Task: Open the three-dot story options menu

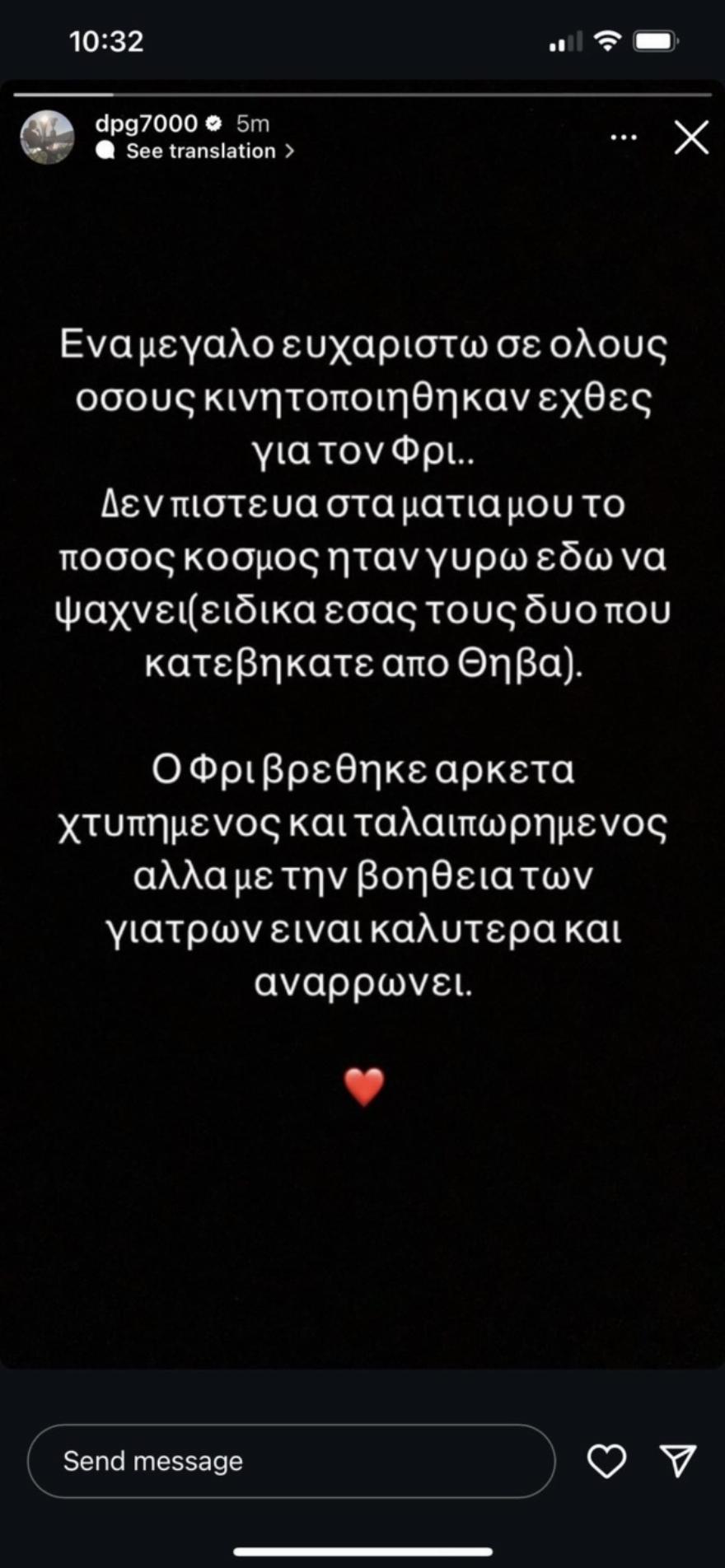Action: (624, 138)
